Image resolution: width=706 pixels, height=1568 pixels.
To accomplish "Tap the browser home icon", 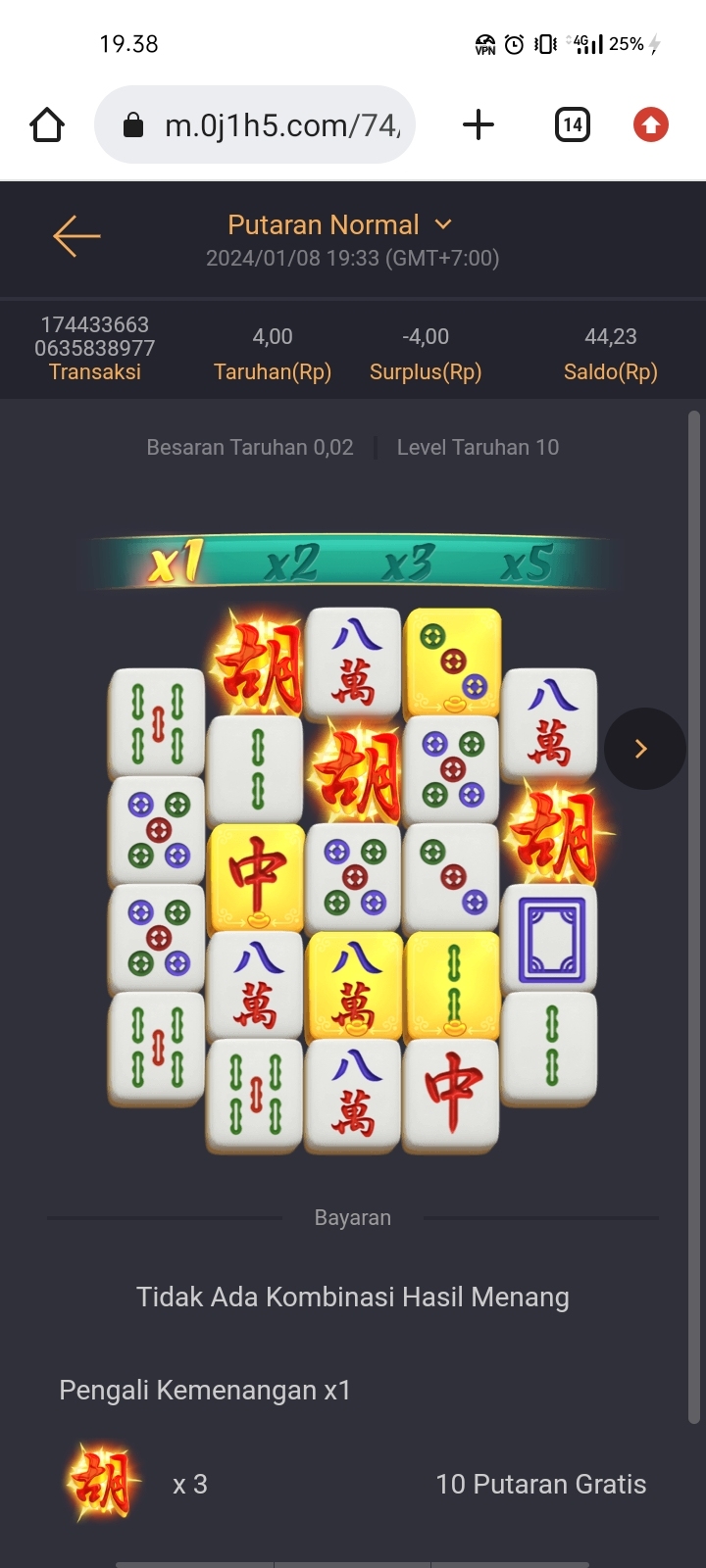I will (x=47, y=125).
